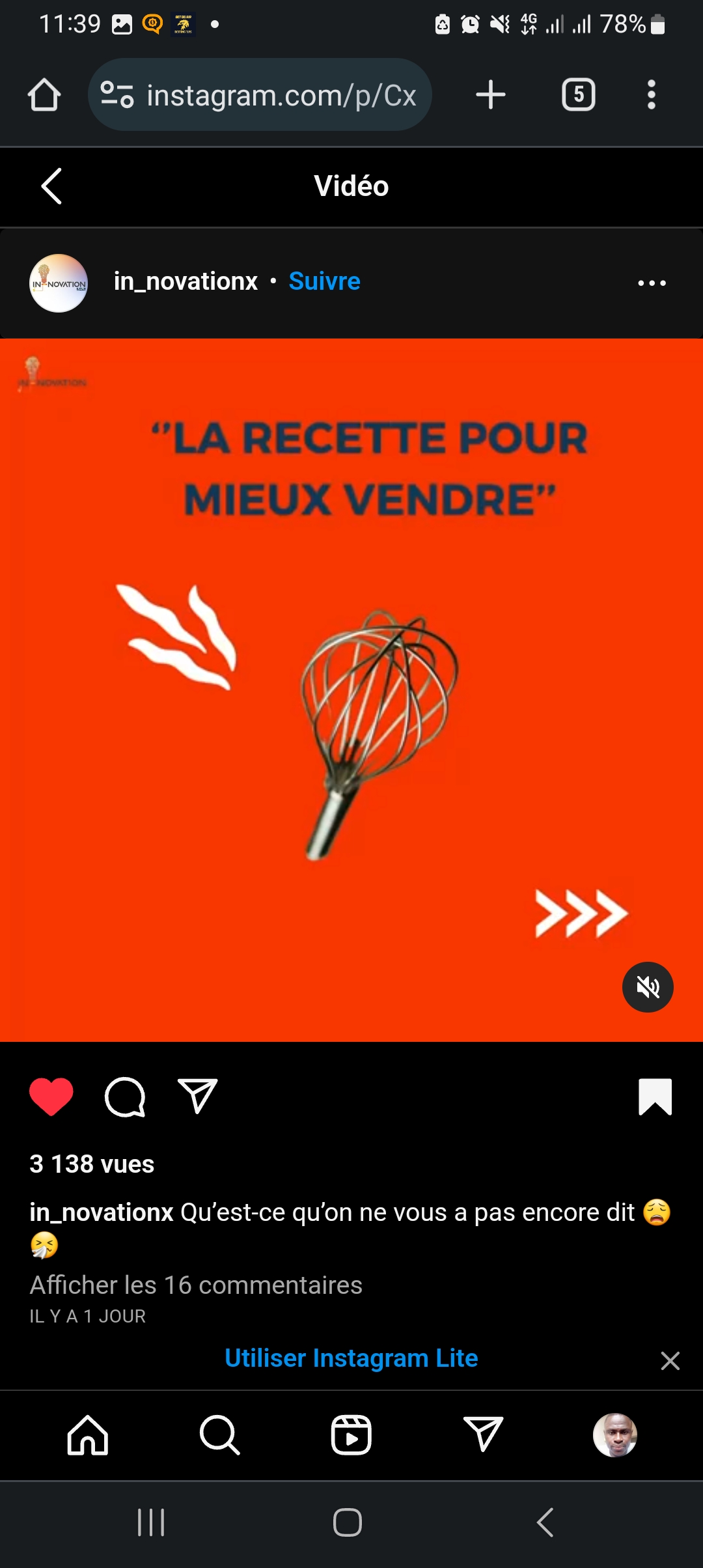
Task: Tap Suivre to follow in_novationx
Action: (x=324, y=281)
